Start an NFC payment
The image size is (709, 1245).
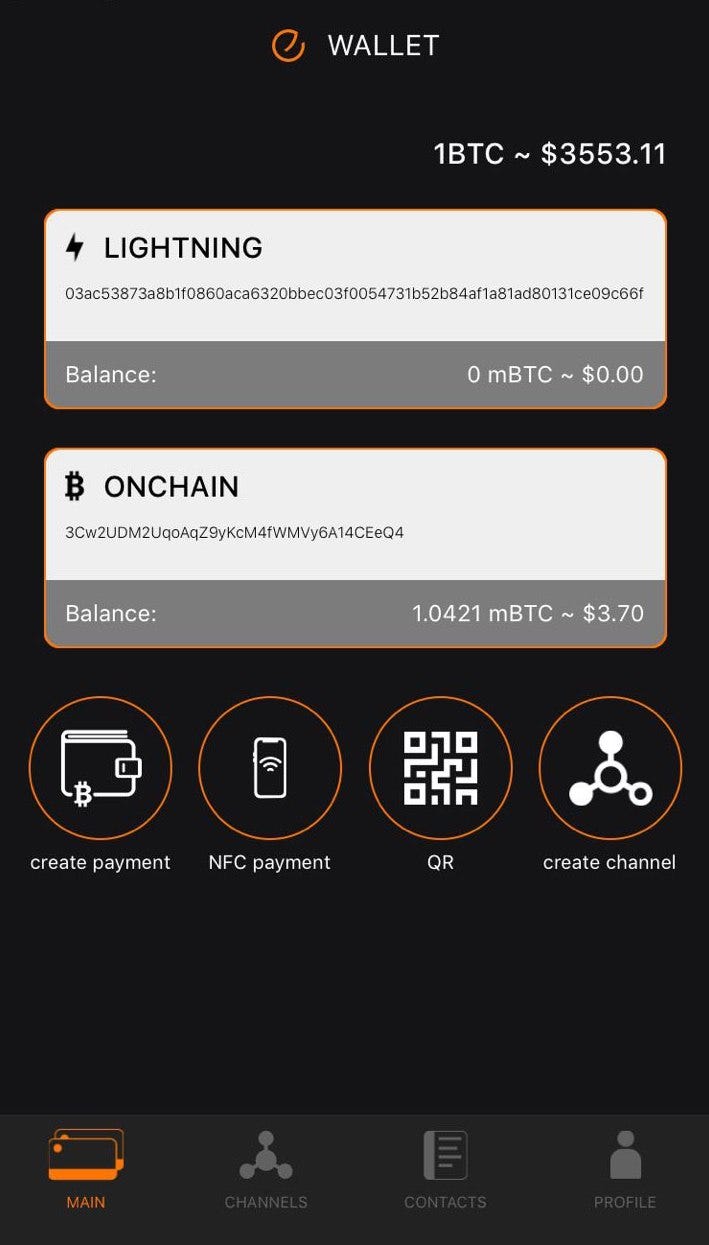(270, 768)
